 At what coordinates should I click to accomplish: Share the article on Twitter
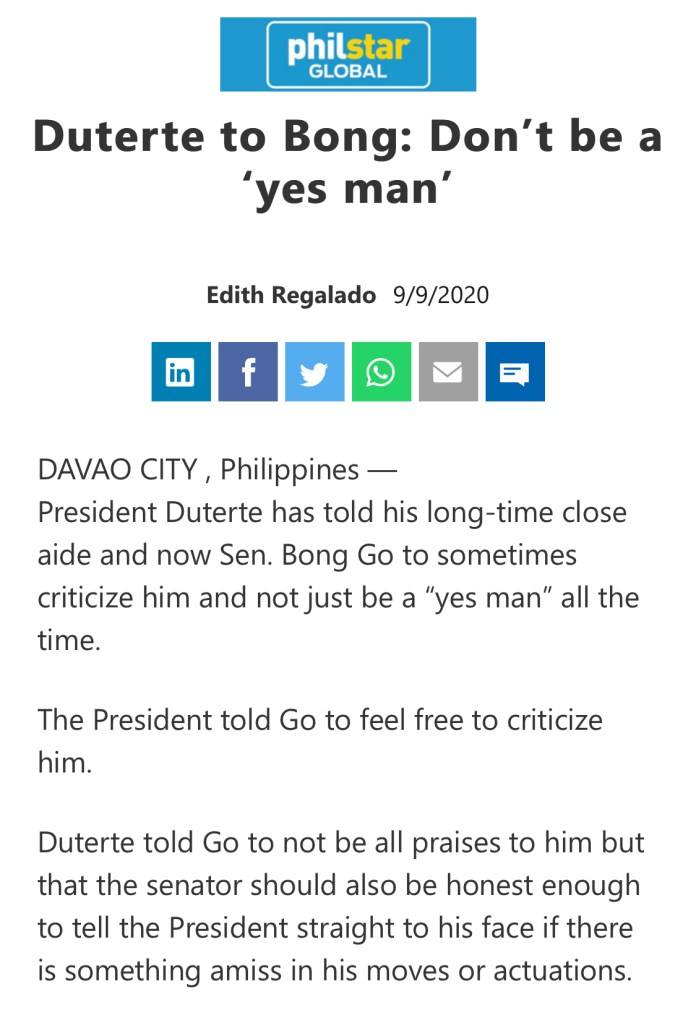tap(314, 372)
